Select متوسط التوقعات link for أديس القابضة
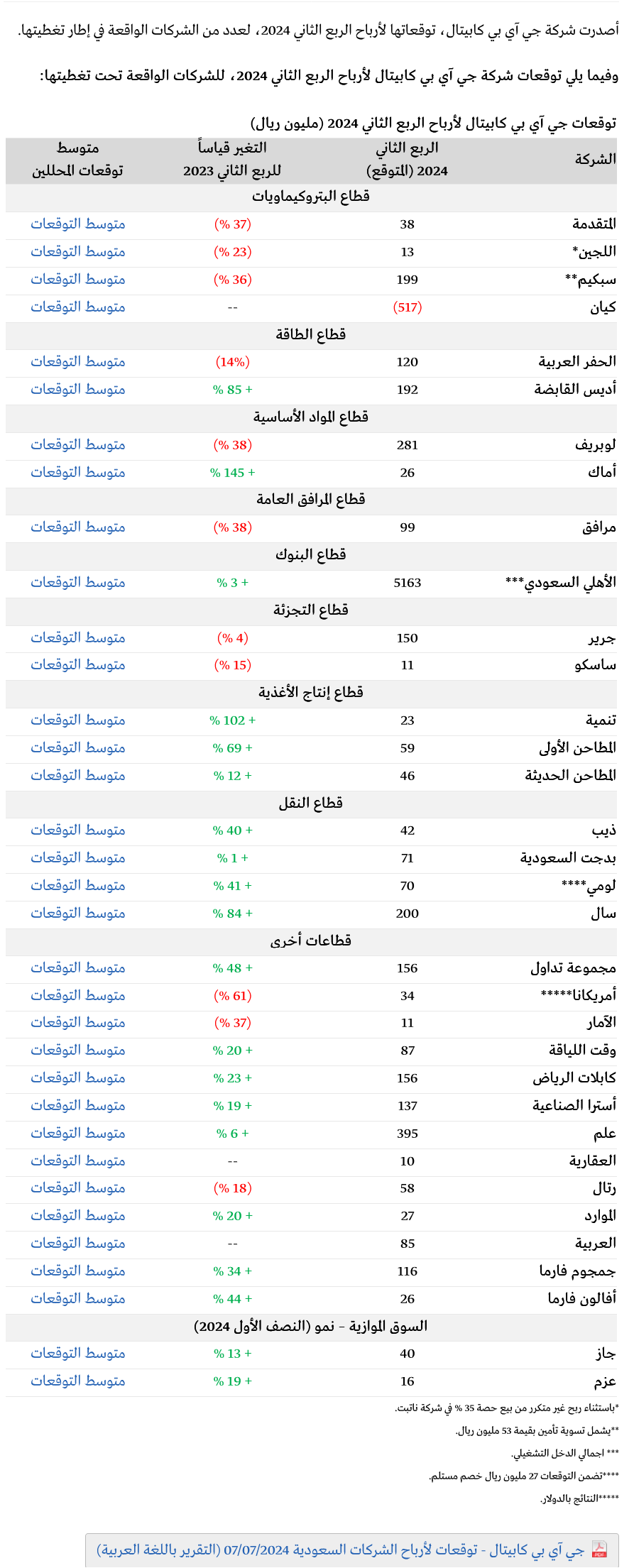The height and width of the screenshot is (1568, 634). pos(78,390)
